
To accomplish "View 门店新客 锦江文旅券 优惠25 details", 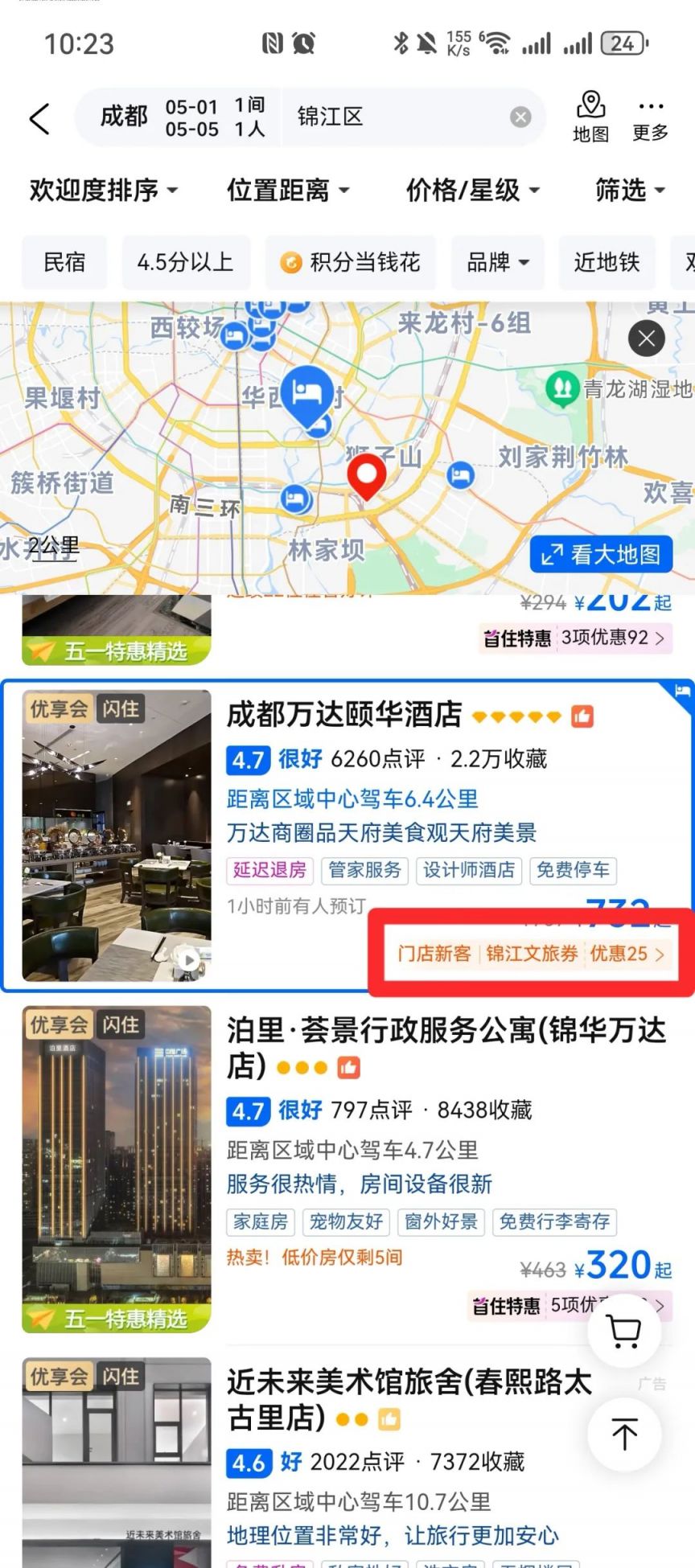I will pyautogui.click(x=530, y=954).
